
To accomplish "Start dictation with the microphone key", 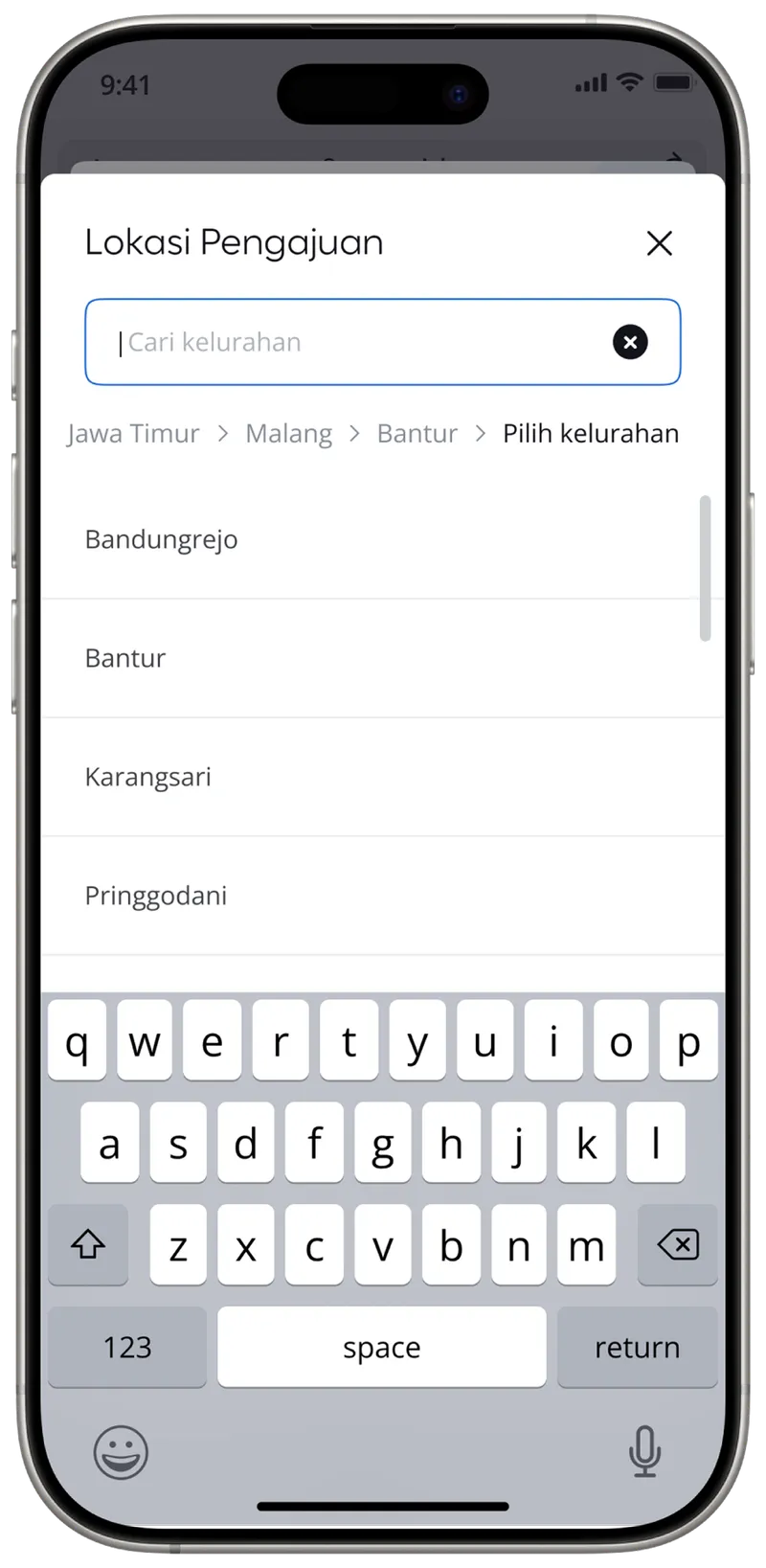I will [x=644, y=1451].
